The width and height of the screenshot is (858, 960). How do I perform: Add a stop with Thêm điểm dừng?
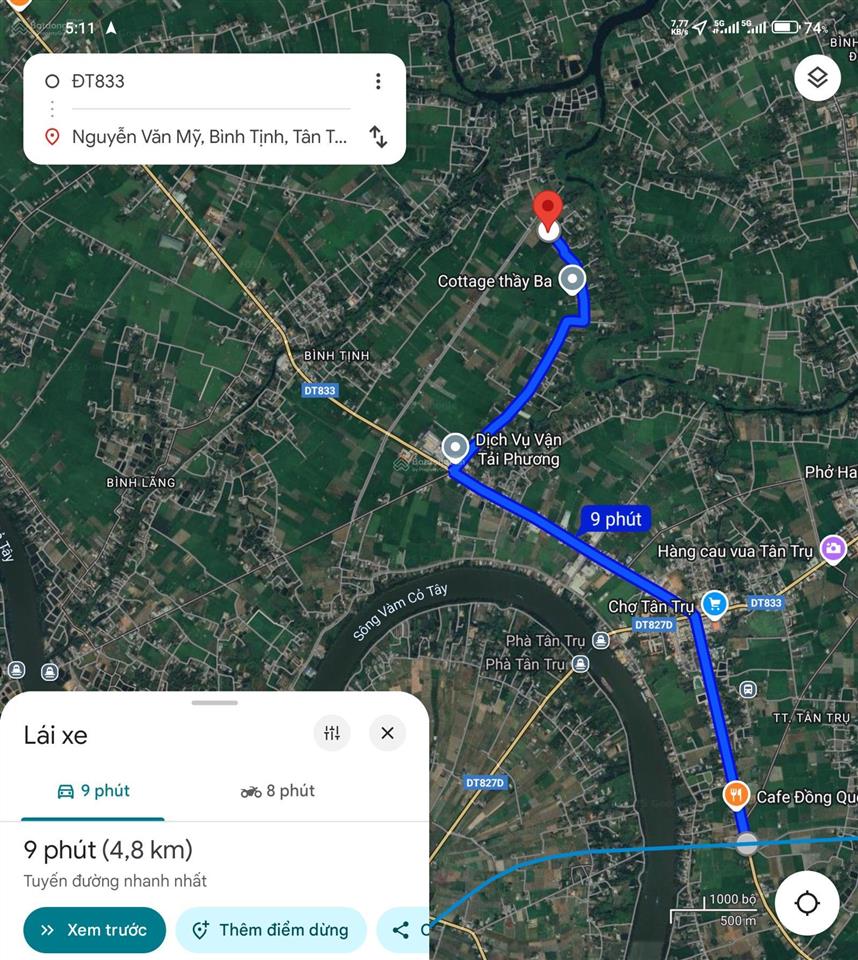(x=270, y=930)
